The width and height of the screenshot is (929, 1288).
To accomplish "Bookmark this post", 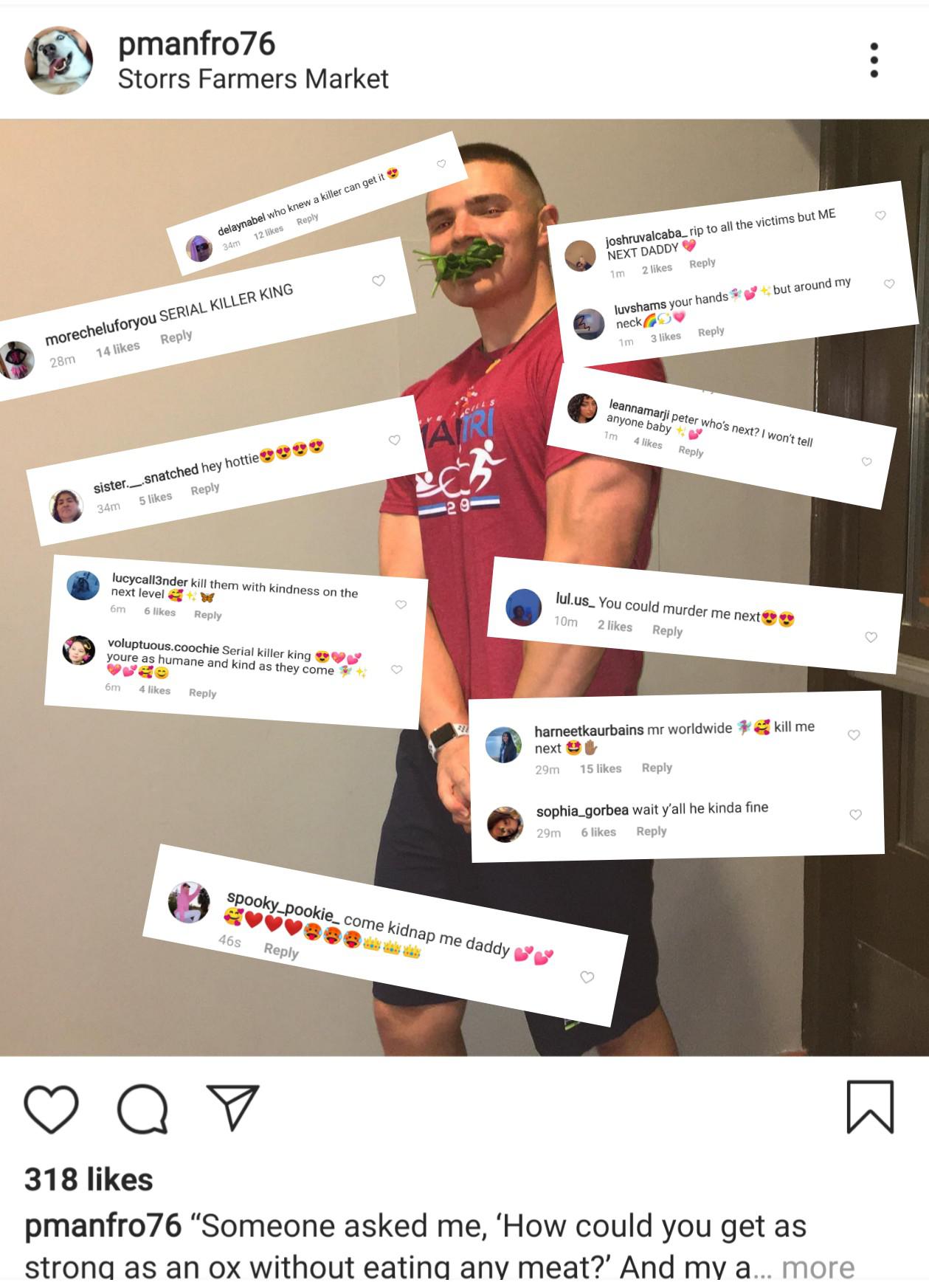I will click(x=870, y=1107).
